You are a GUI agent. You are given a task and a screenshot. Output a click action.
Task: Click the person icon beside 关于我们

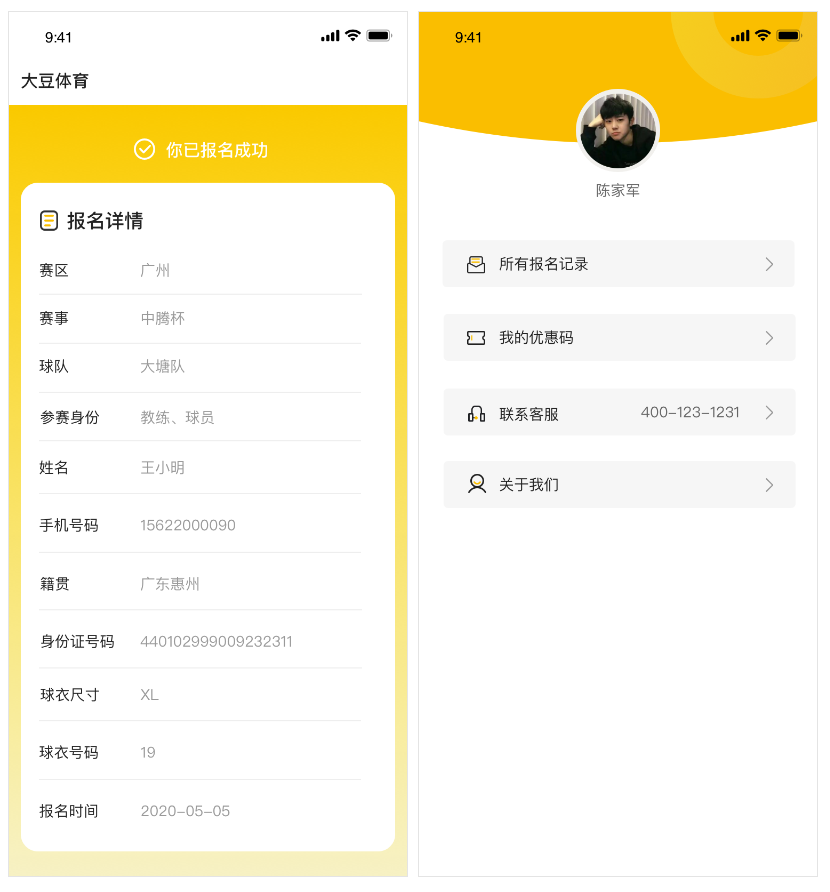(475, 484)
